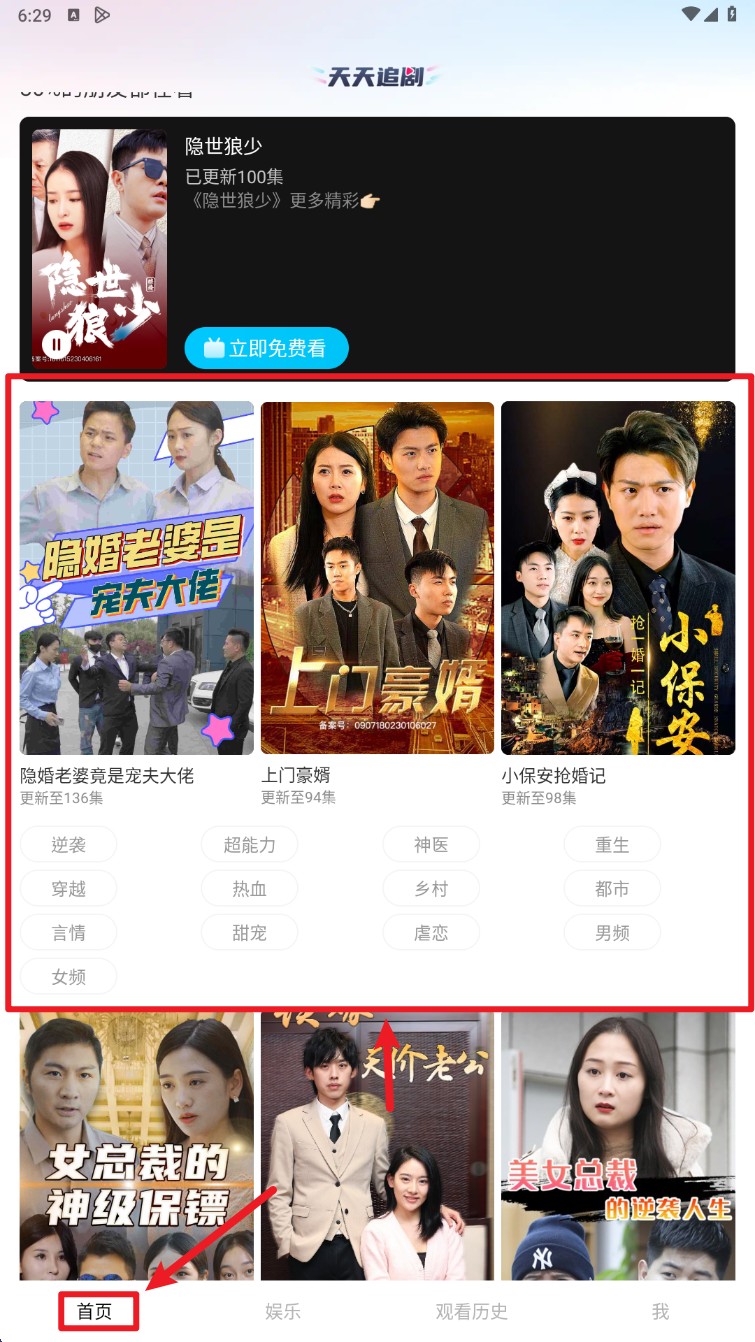The image size is (755, 1342).
Task: Tap the 立即免费看 button
Action: coord(266,348)
